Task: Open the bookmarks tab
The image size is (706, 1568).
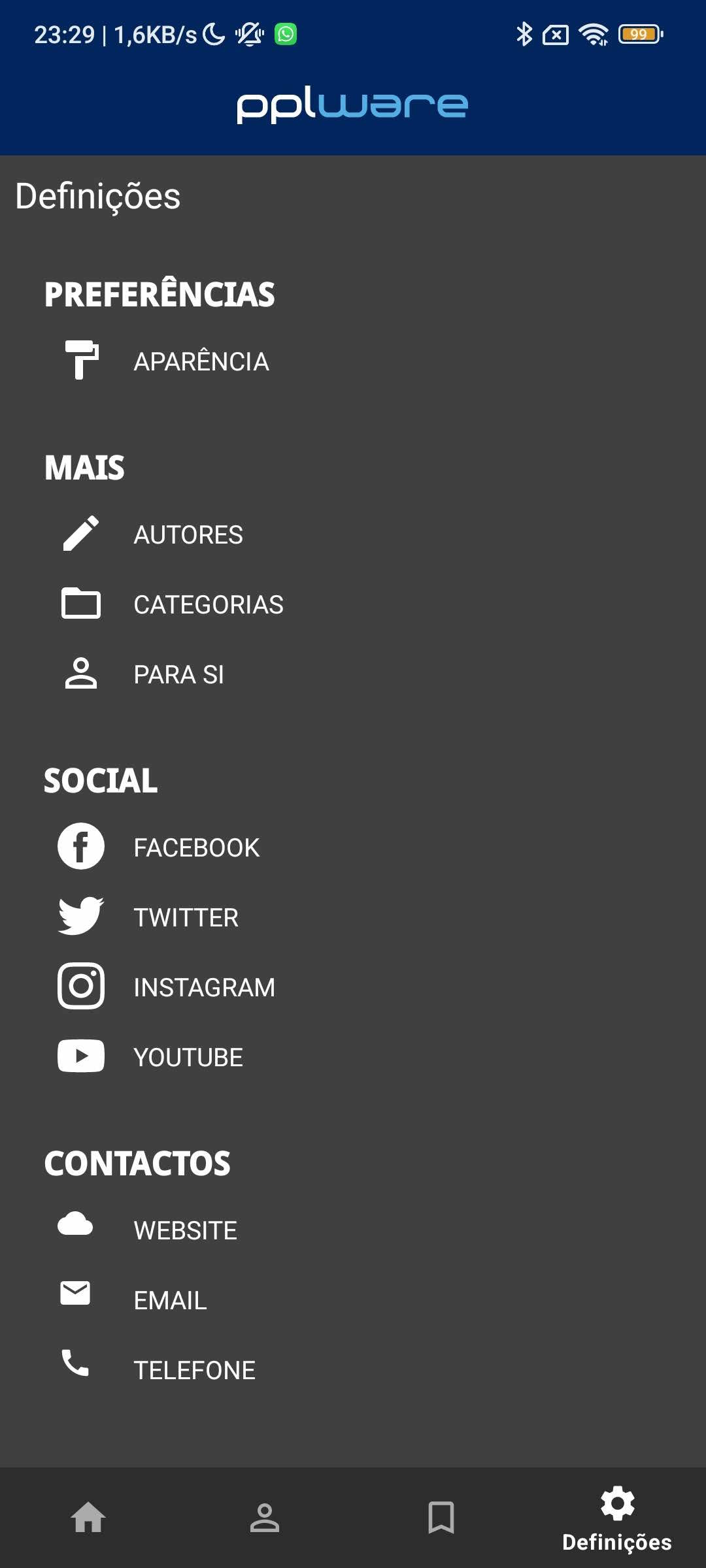Action: [x=441, y=1517]
